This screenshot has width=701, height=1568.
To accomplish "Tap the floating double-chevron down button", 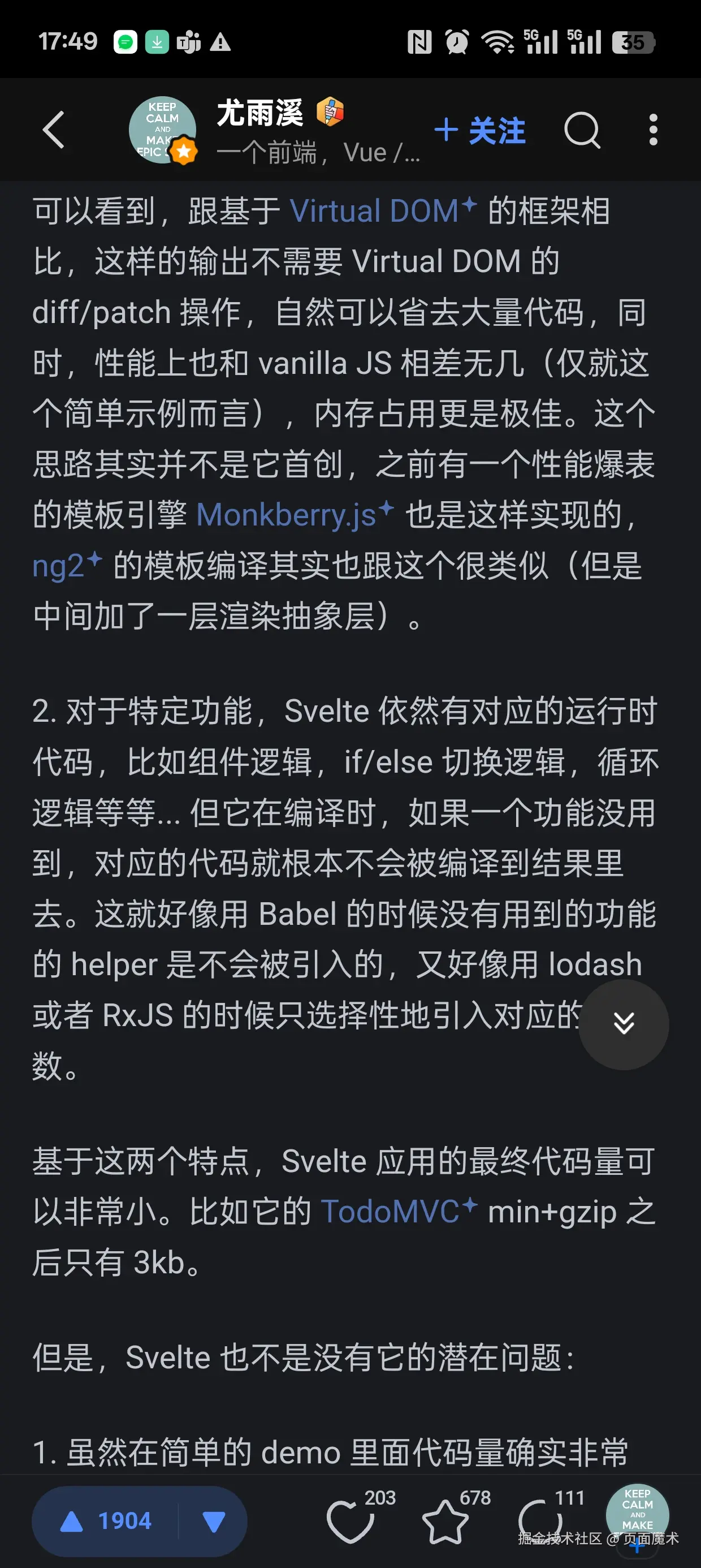I will 624,1024.
